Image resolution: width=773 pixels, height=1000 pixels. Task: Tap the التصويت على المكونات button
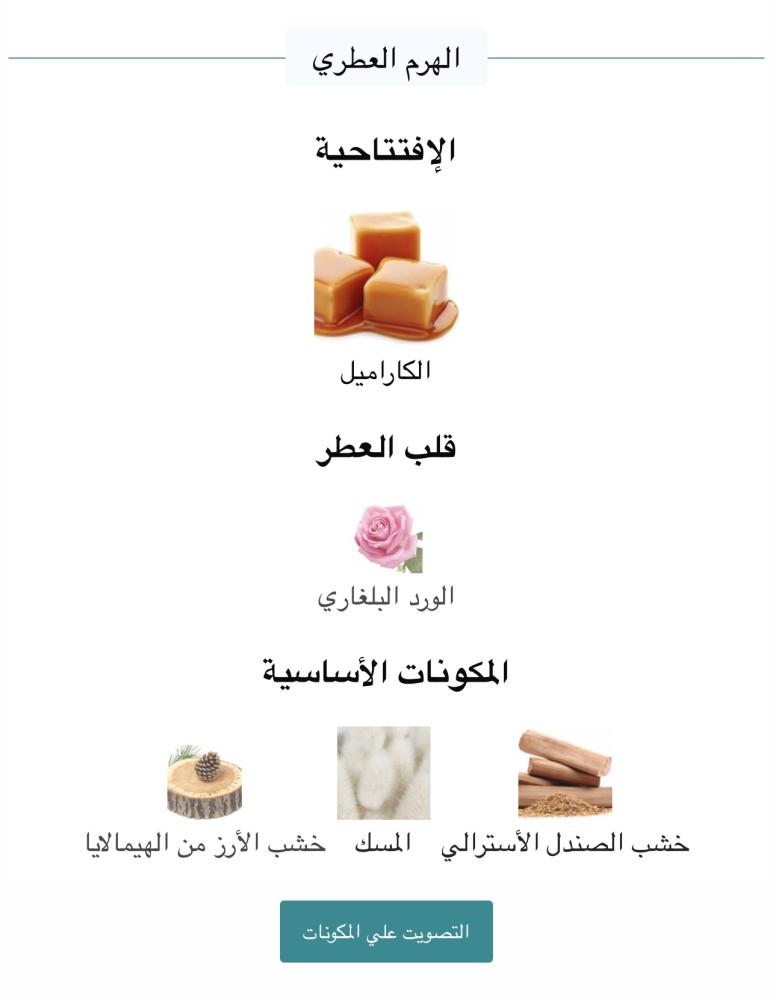(x=386, y=931)
